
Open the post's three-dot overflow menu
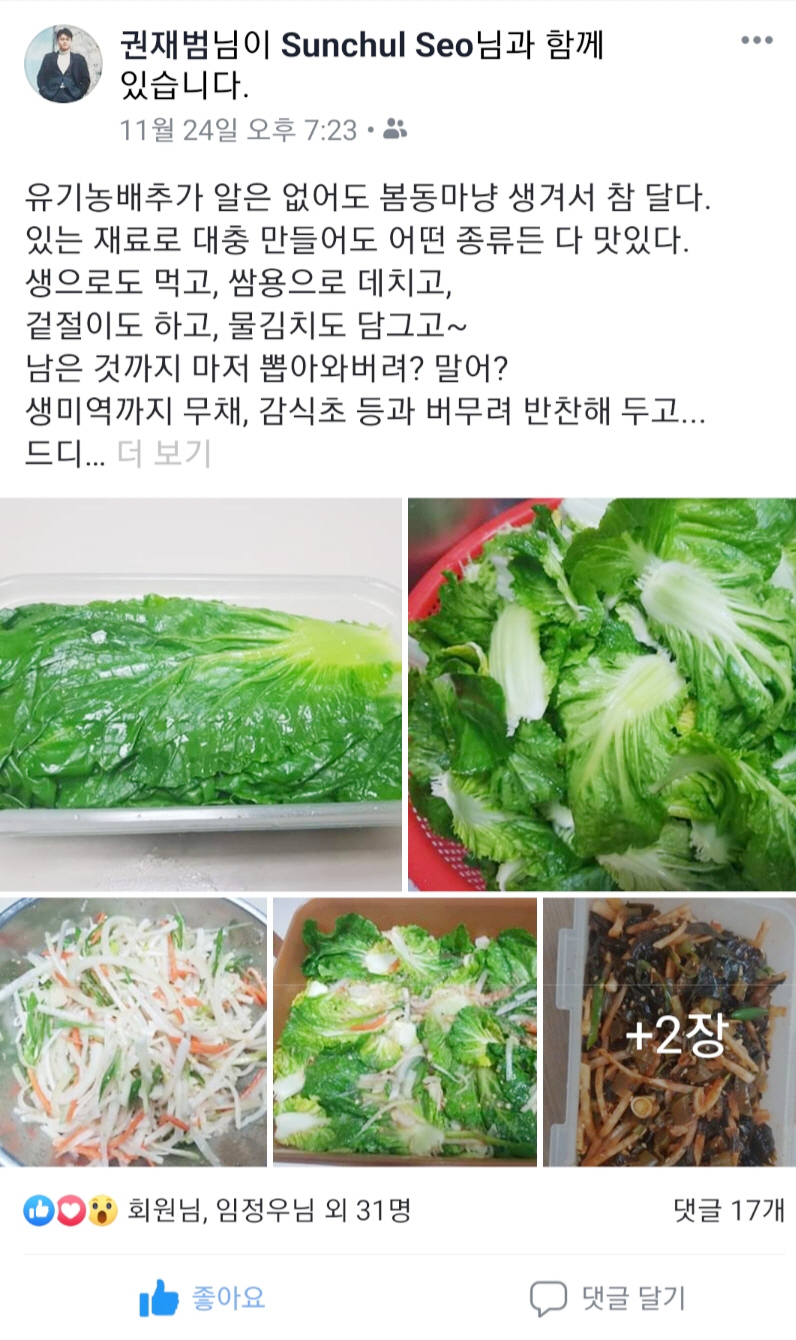coord(756,41)
